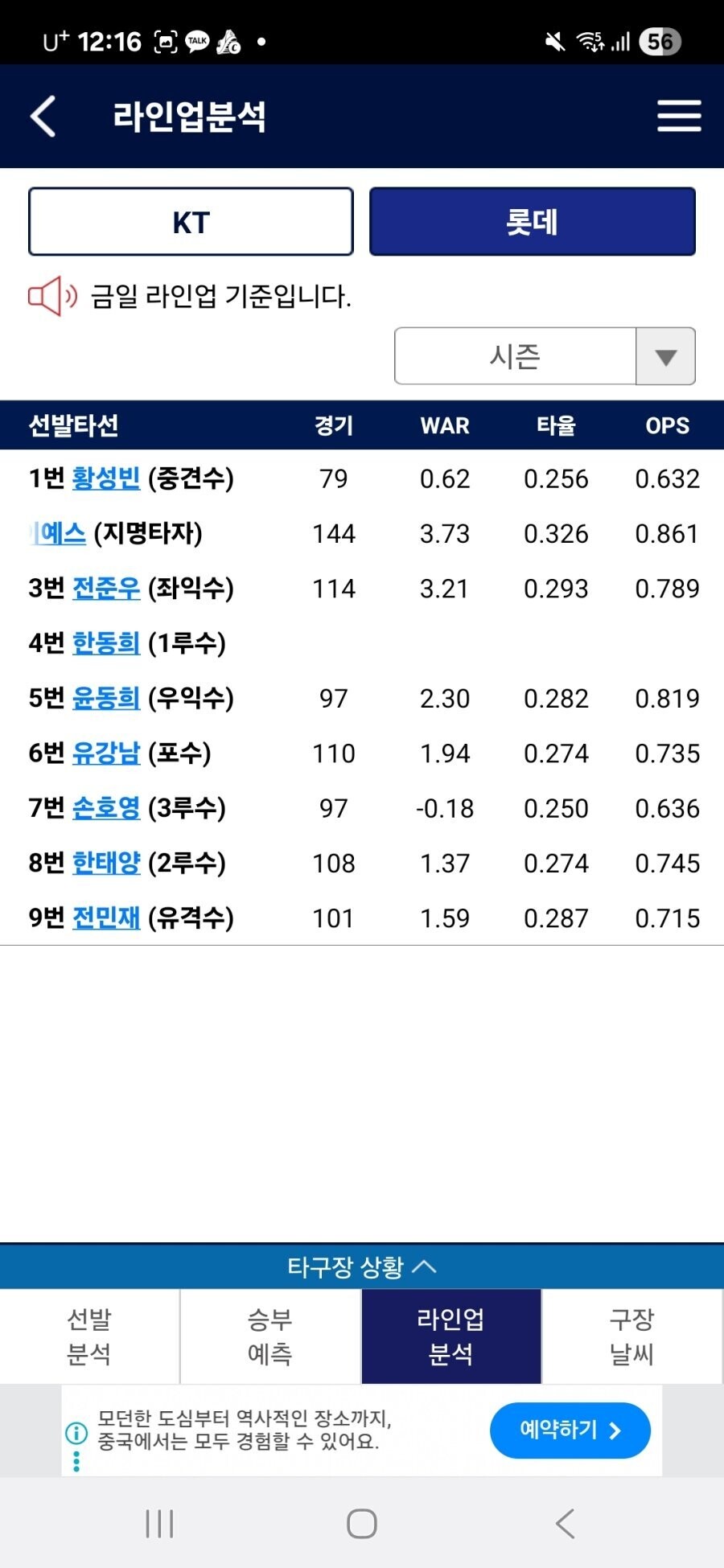This screenshot has width=724, height=1568.
Task: Open player 손호영's profile link
Action: [x=106, y=808]
